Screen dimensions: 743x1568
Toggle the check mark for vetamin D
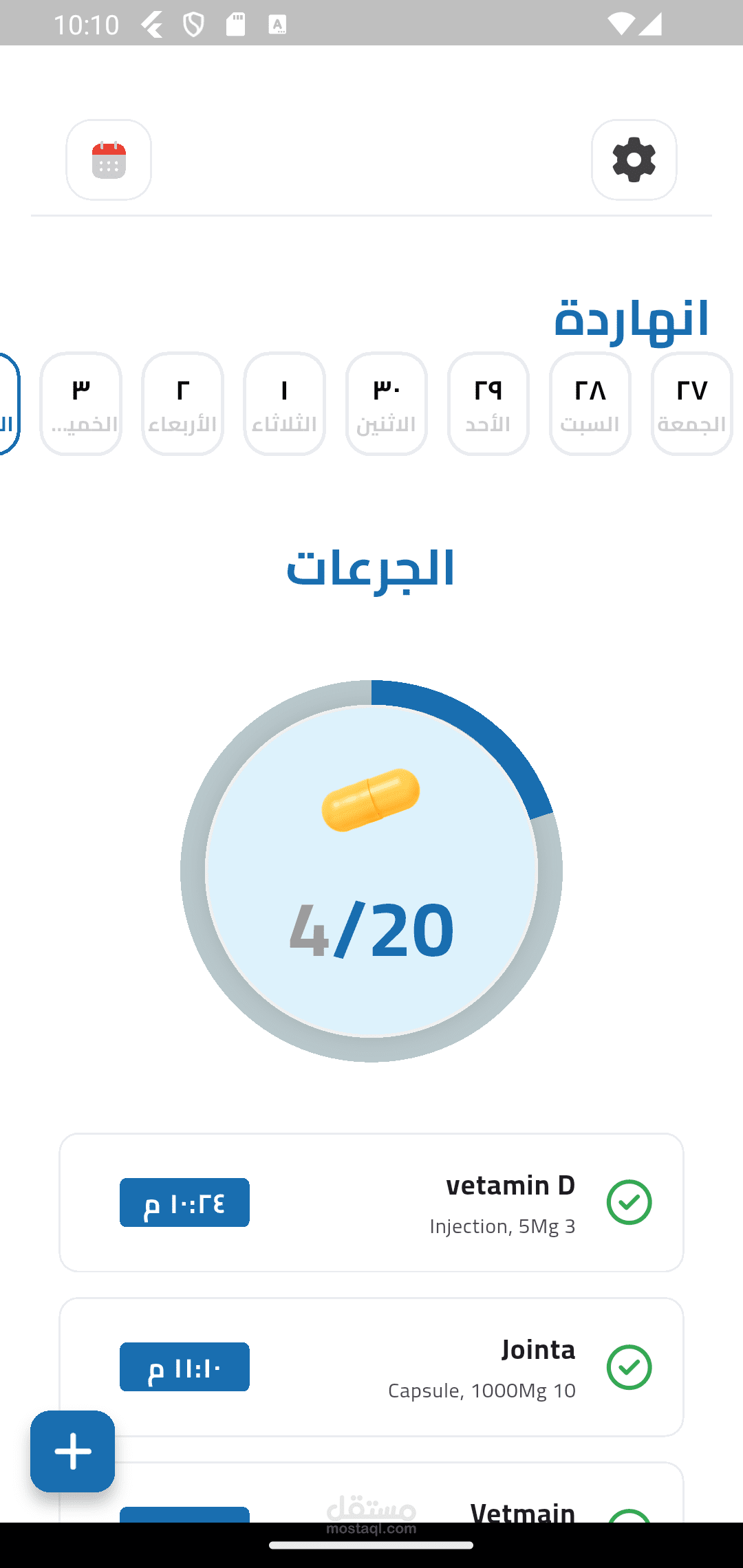(x=629, y=1202)
